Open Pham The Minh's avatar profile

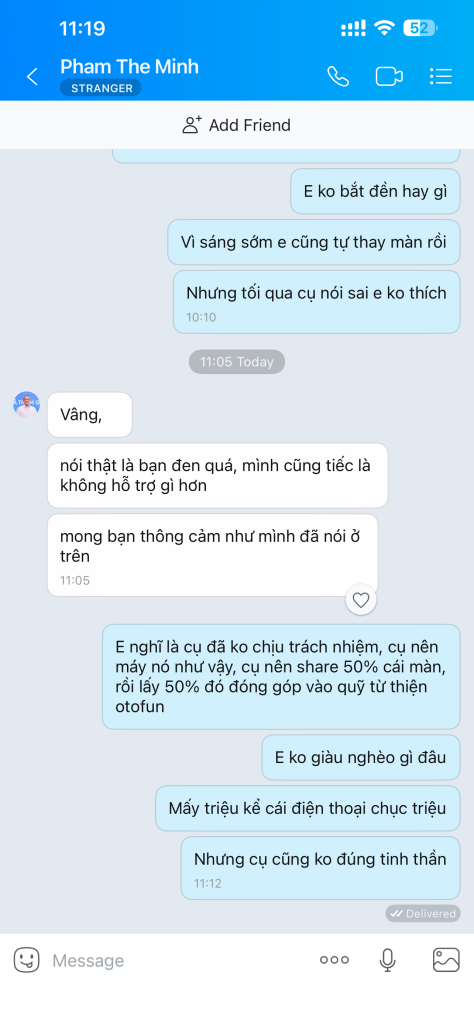click(x=27, y=405)
